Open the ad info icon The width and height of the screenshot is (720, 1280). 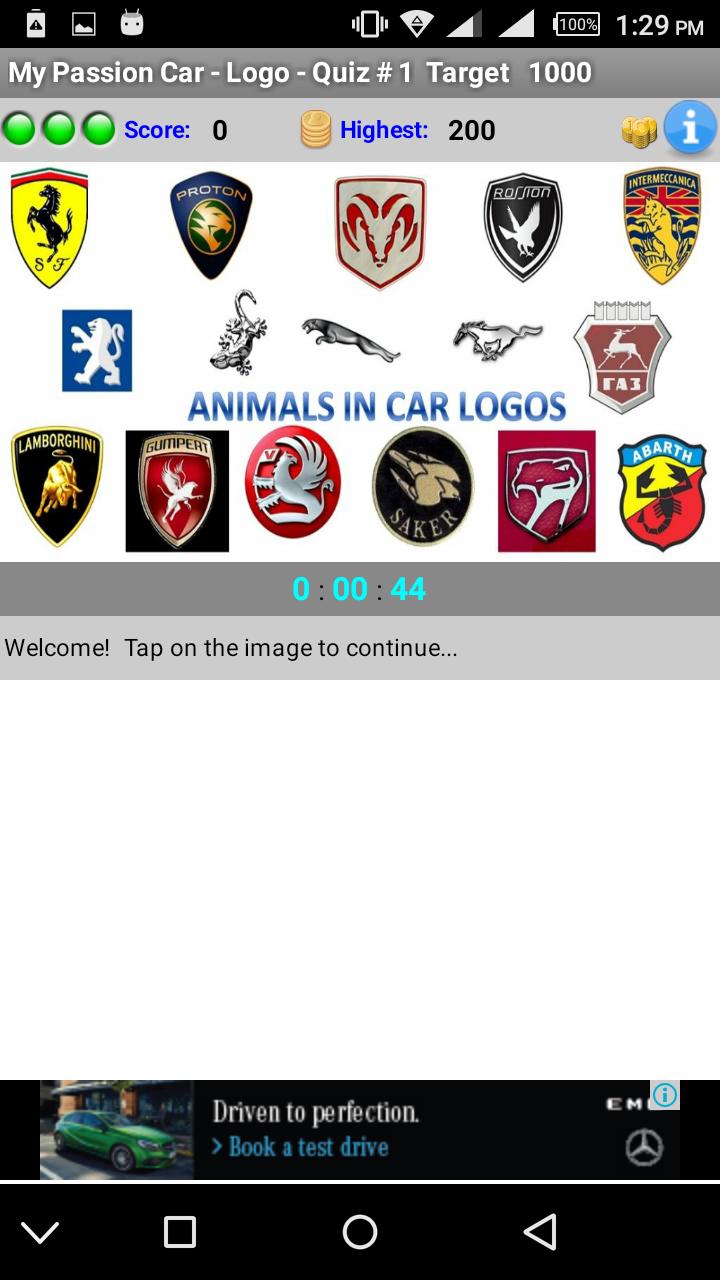pyautogui.click(x=665, y=1095)
